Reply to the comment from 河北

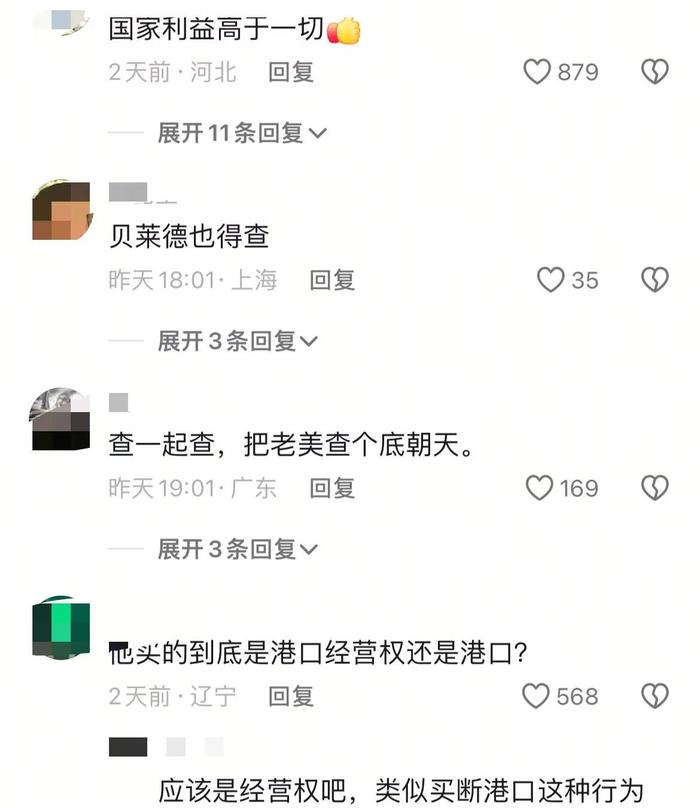coord(291,72)
